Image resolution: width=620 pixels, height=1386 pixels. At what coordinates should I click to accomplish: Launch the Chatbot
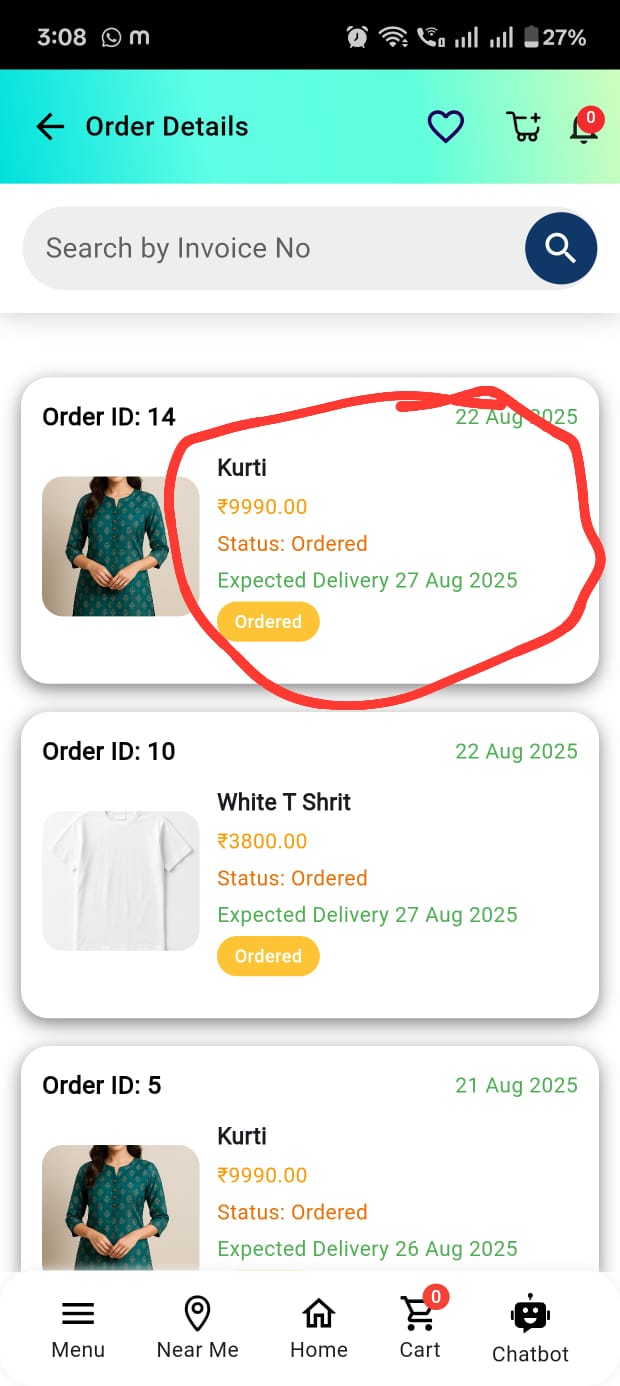530,1330
